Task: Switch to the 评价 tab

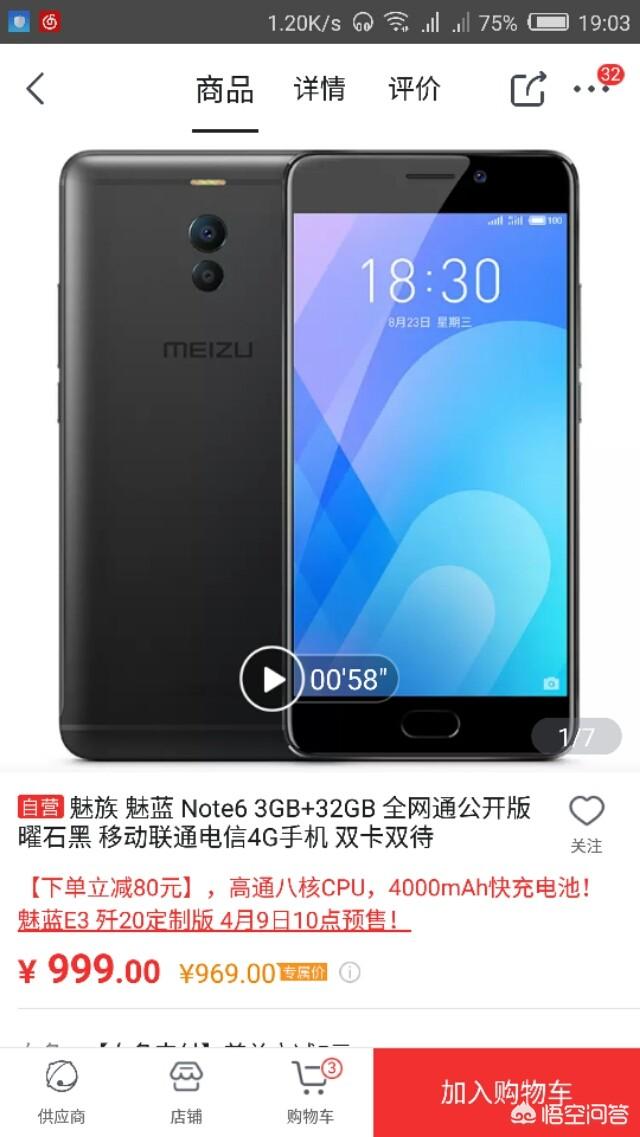Action: pyautogui.click(x=414, y=89)
